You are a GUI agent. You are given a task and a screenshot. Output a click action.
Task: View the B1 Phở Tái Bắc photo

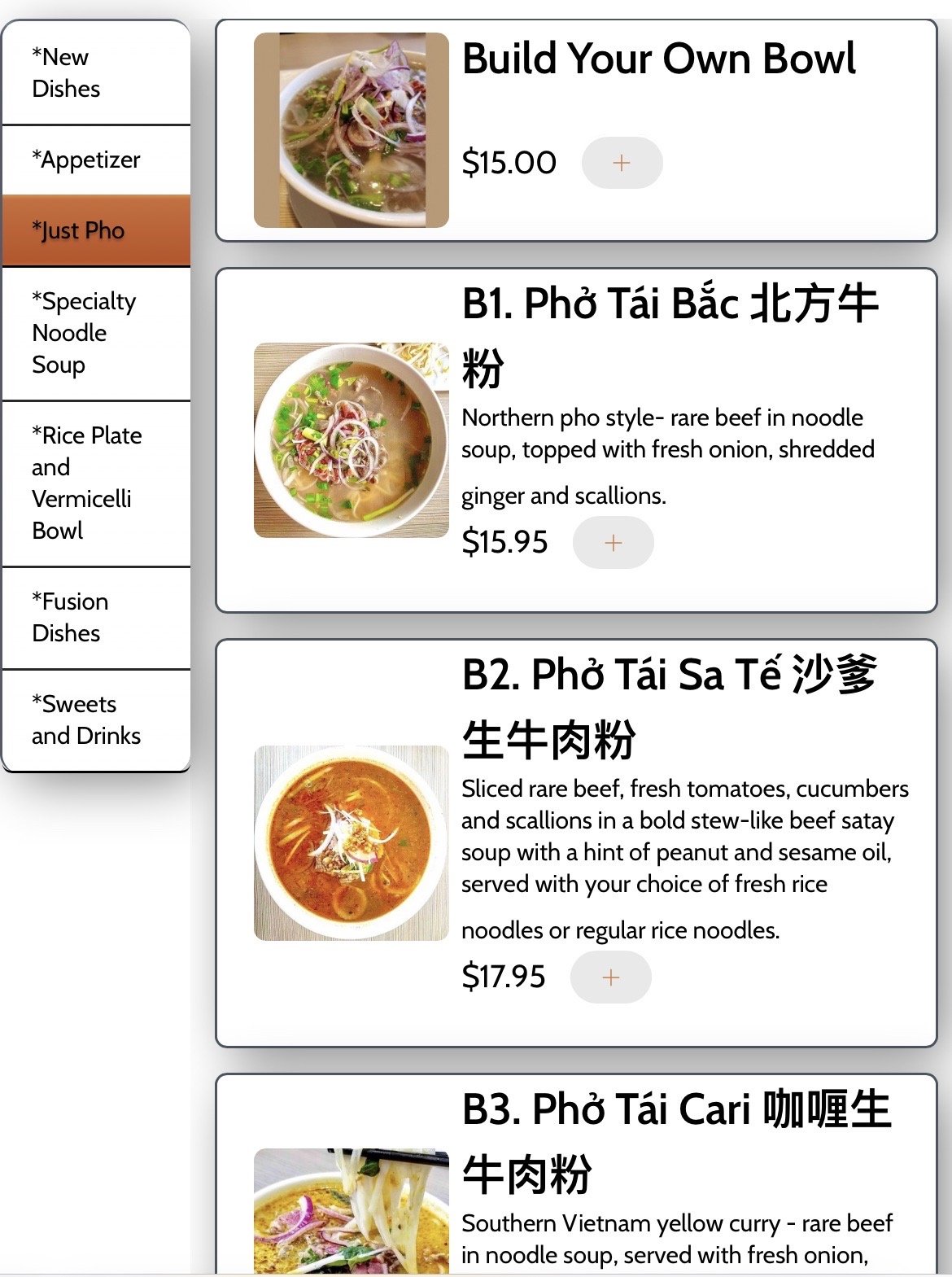[x=352, y=440]
